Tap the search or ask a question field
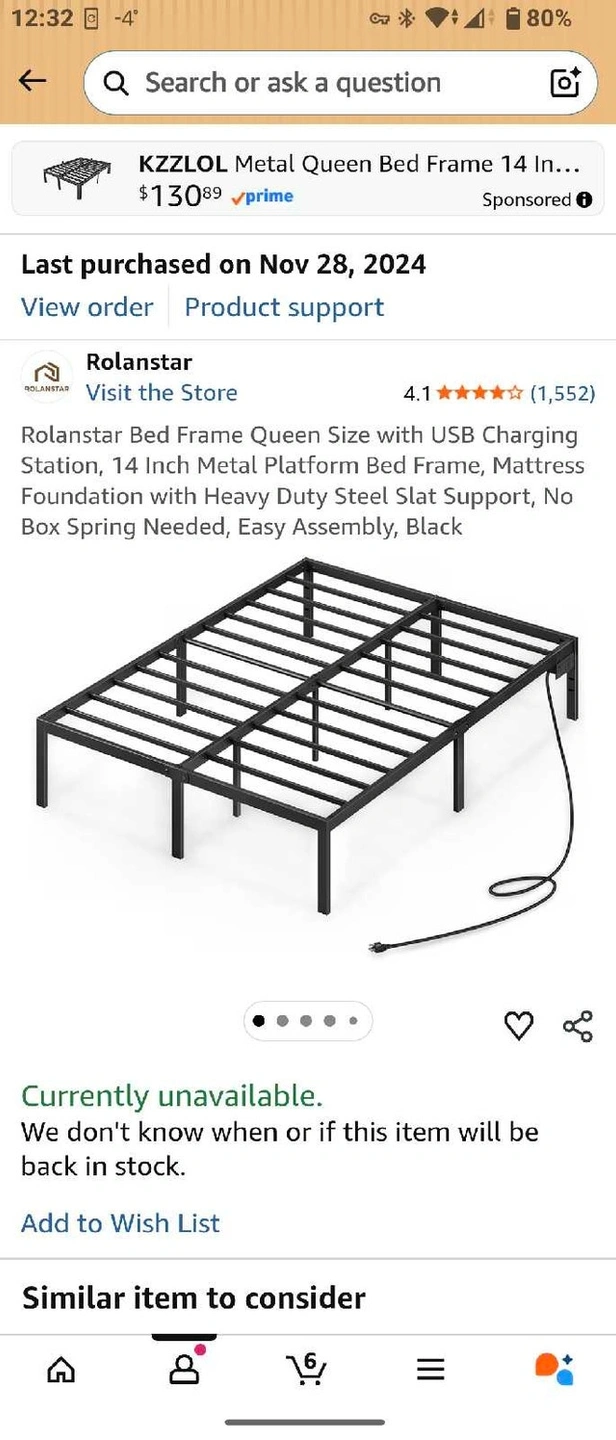This screenshot has height=1440, width=616. [x=310, y=83]
